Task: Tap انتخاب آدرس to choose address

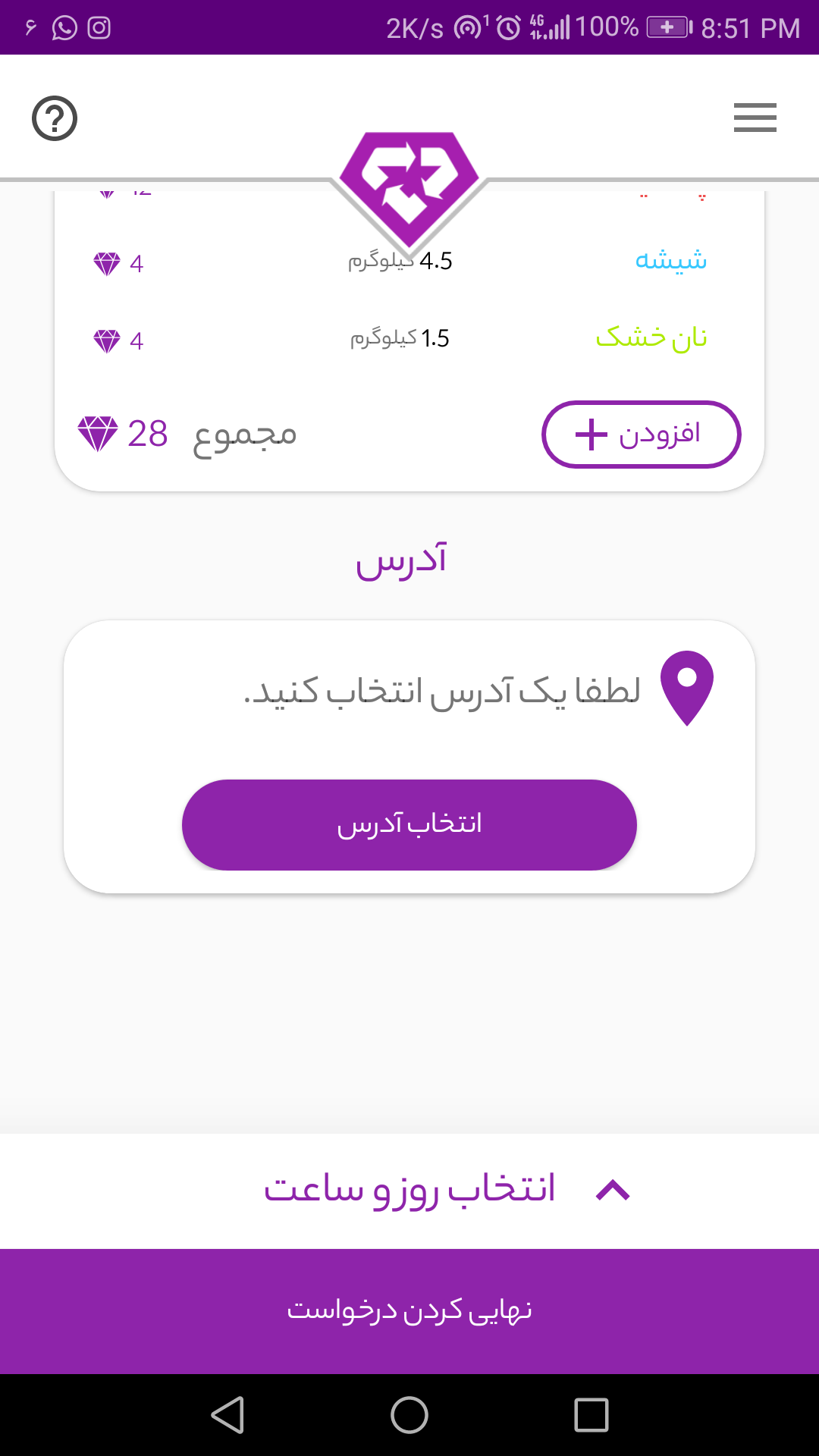Action: pyautogui.click(x=409, y=824)
